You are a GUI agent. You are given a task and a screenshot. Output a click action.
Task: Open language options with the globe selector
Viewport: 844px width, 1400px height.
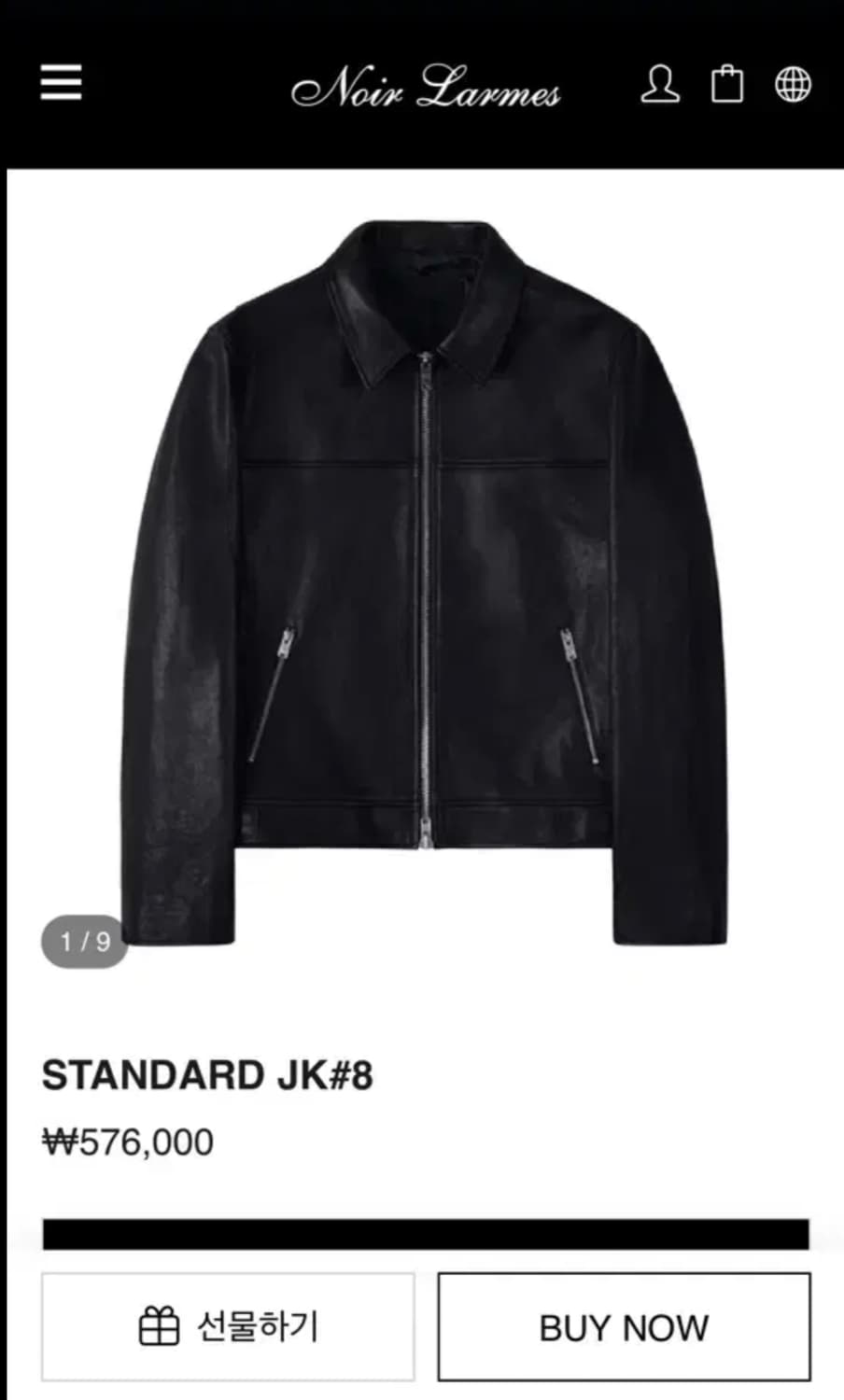click(792, 85)
